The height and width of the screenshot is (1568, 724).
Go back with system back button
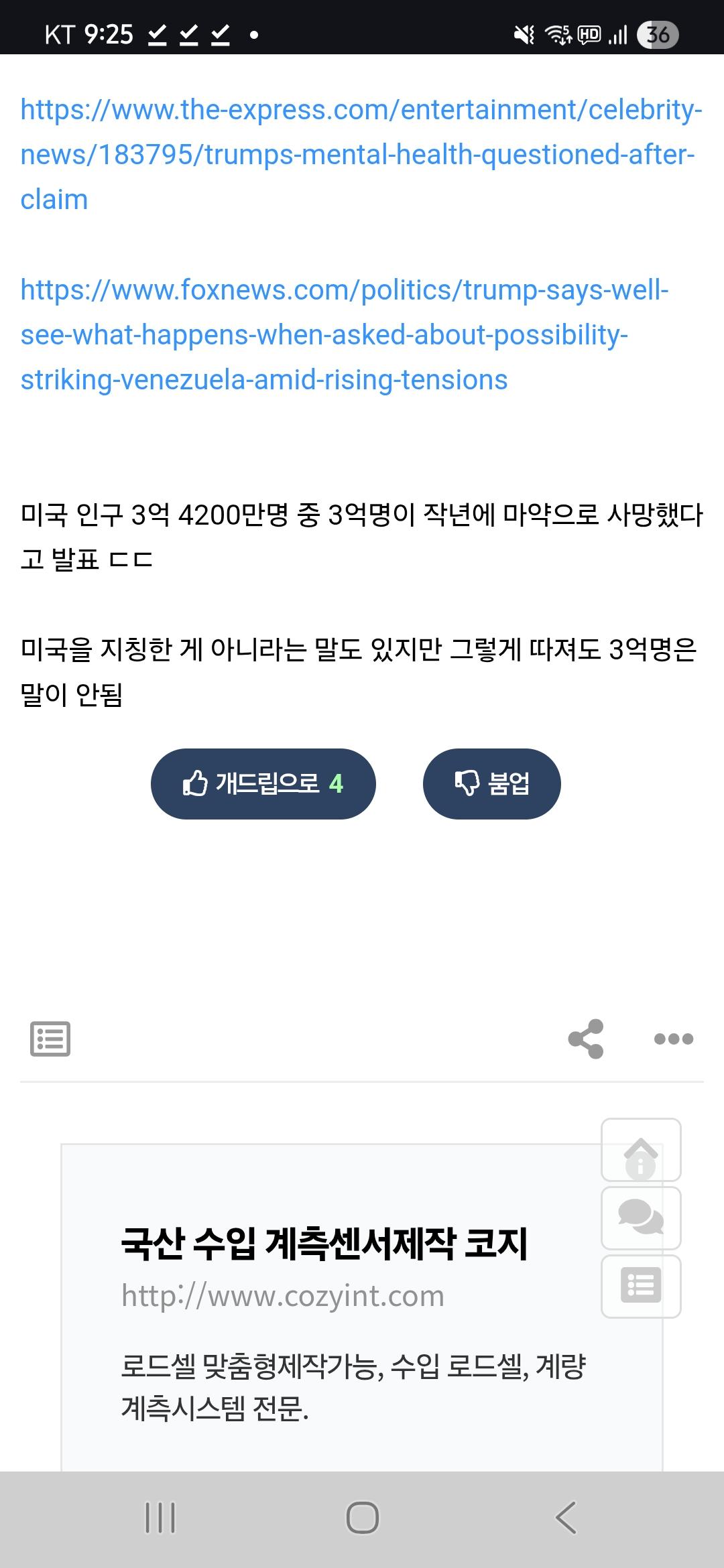click(566, 1518)
